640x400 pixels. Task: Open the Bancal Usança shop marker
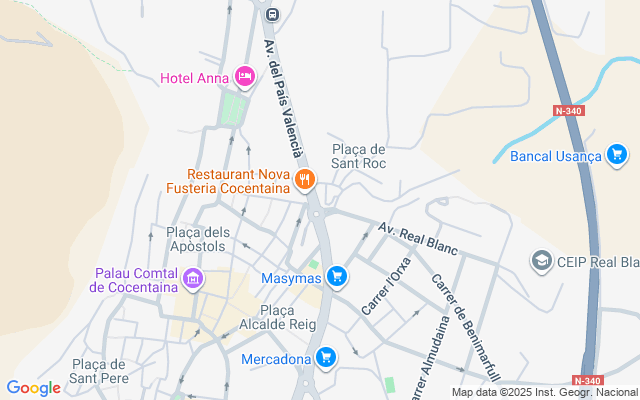click(617, 155)
